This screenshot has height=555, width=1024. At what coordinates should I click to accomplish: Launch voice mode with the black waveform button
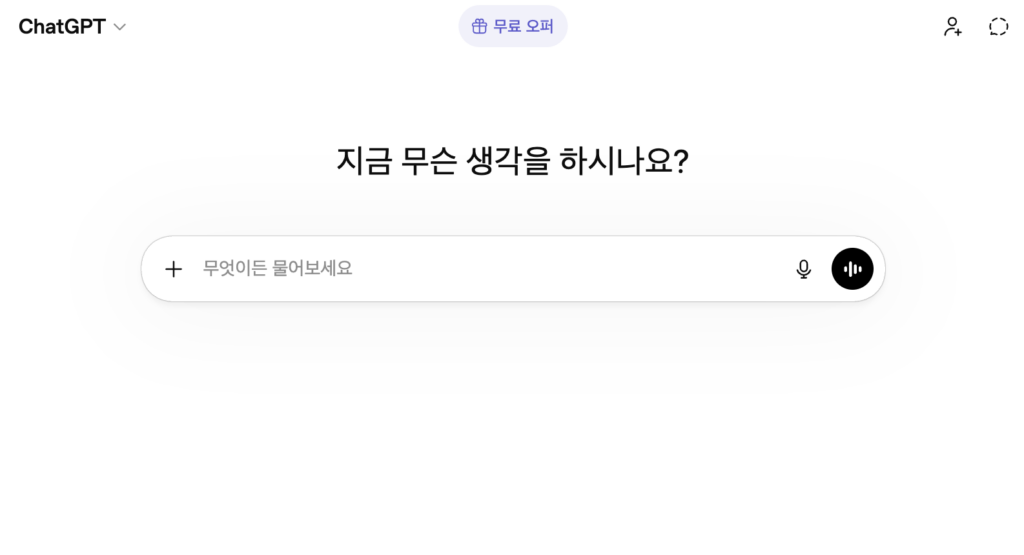852,269
